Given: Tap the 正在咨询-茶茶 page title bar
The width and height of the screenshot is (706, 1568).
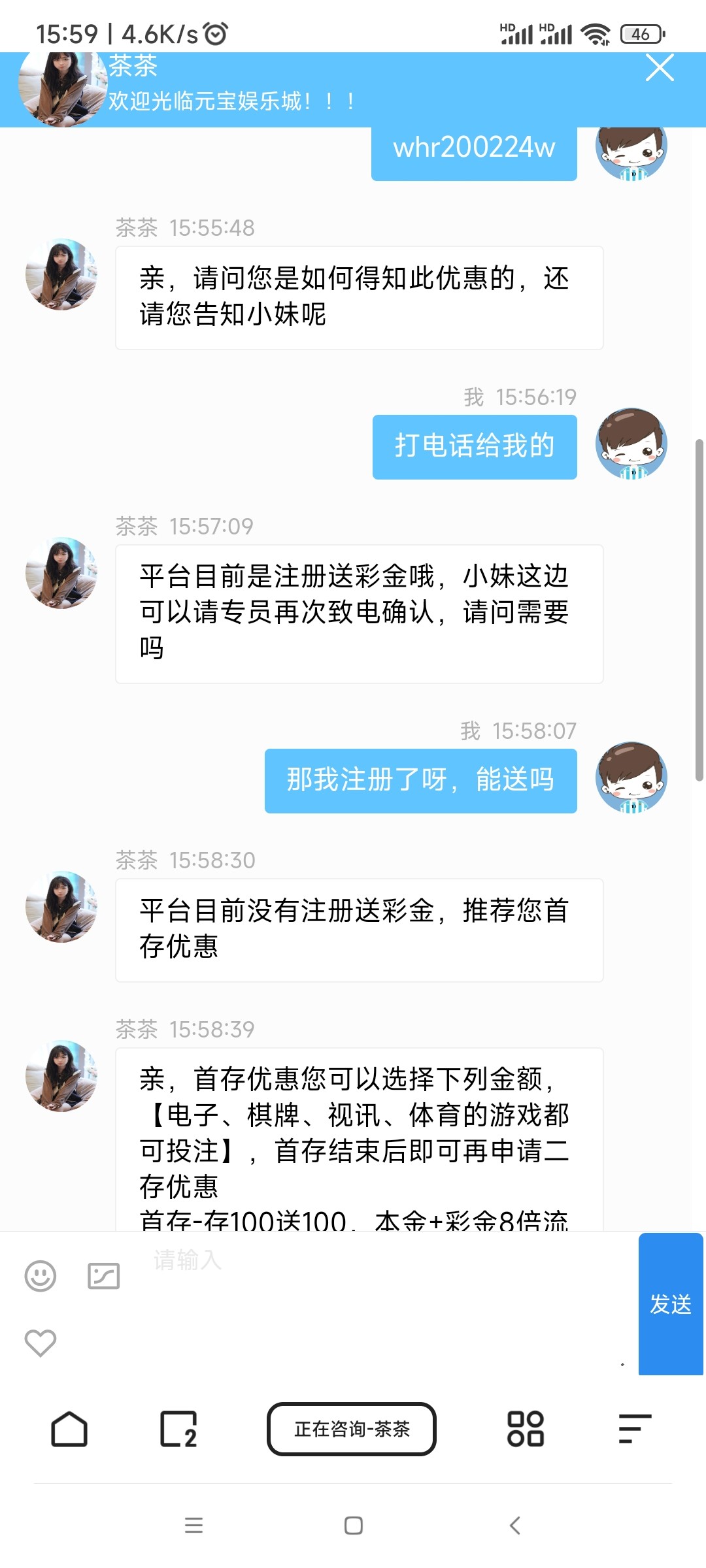Looking at the screenshot, I should click(352, 1429).
